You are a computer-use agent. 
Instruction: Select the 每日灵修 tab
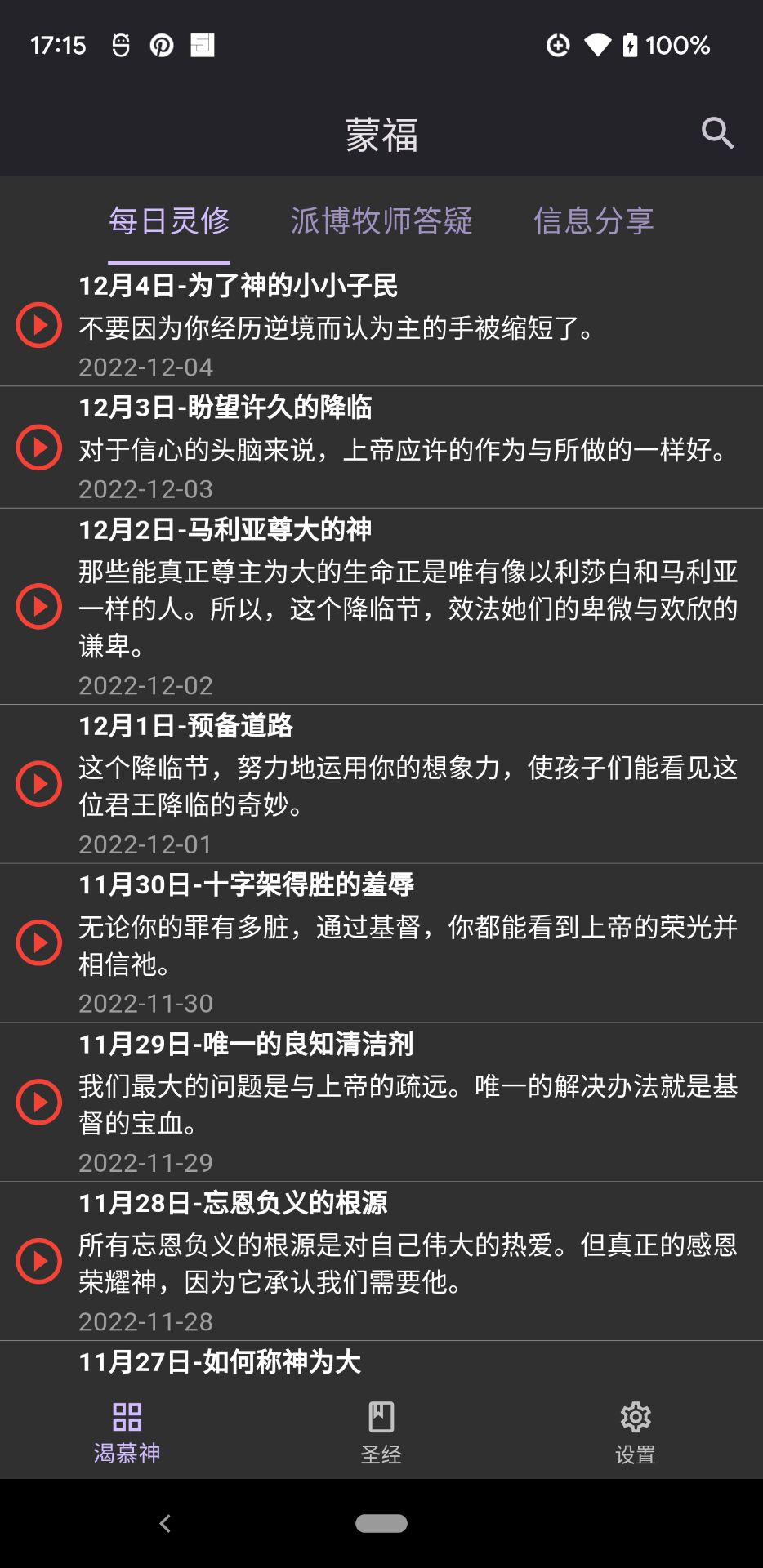pos(169,220)
